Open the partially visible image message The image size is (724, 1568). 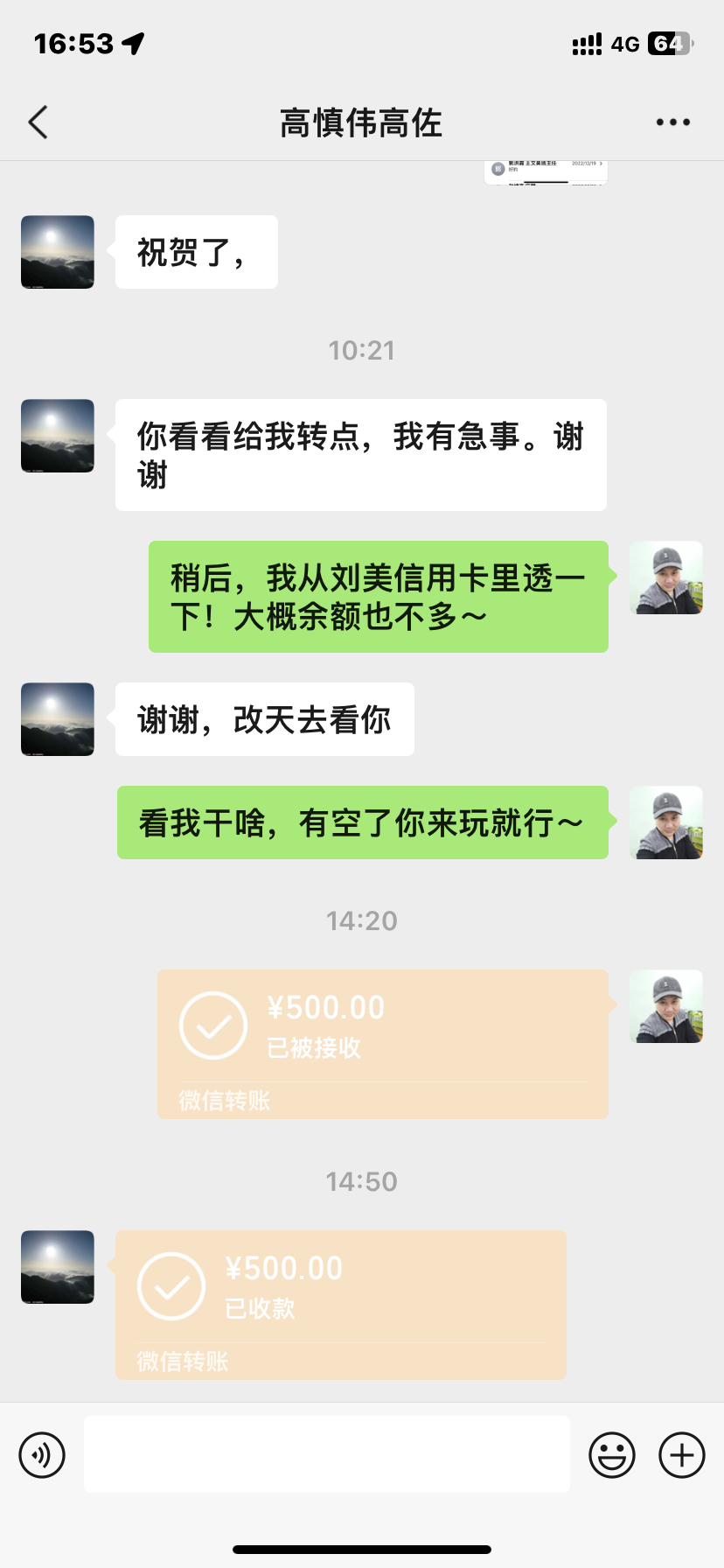click(546, 172)
